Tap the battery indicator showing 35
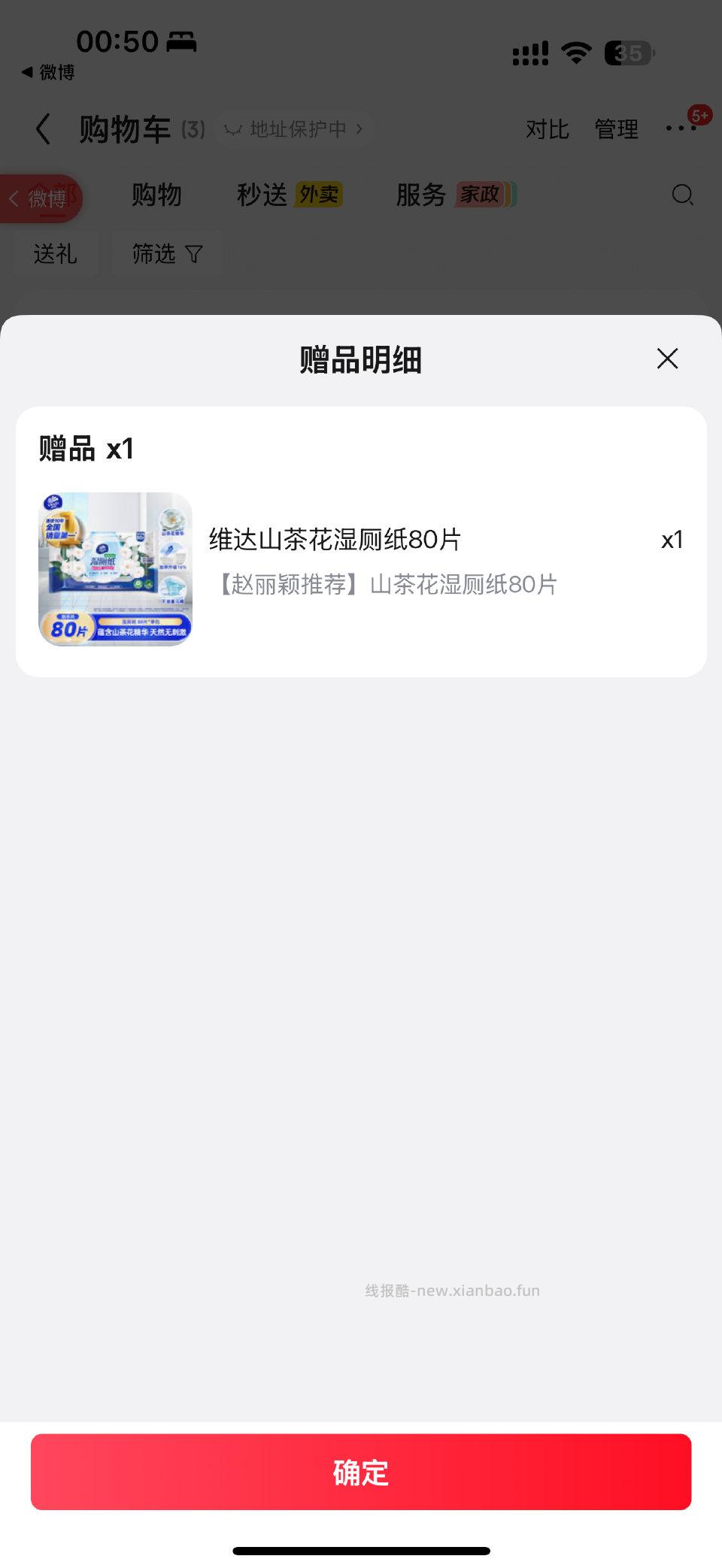The height and width of the screenshot is (1568, 722). click(628, 53)
